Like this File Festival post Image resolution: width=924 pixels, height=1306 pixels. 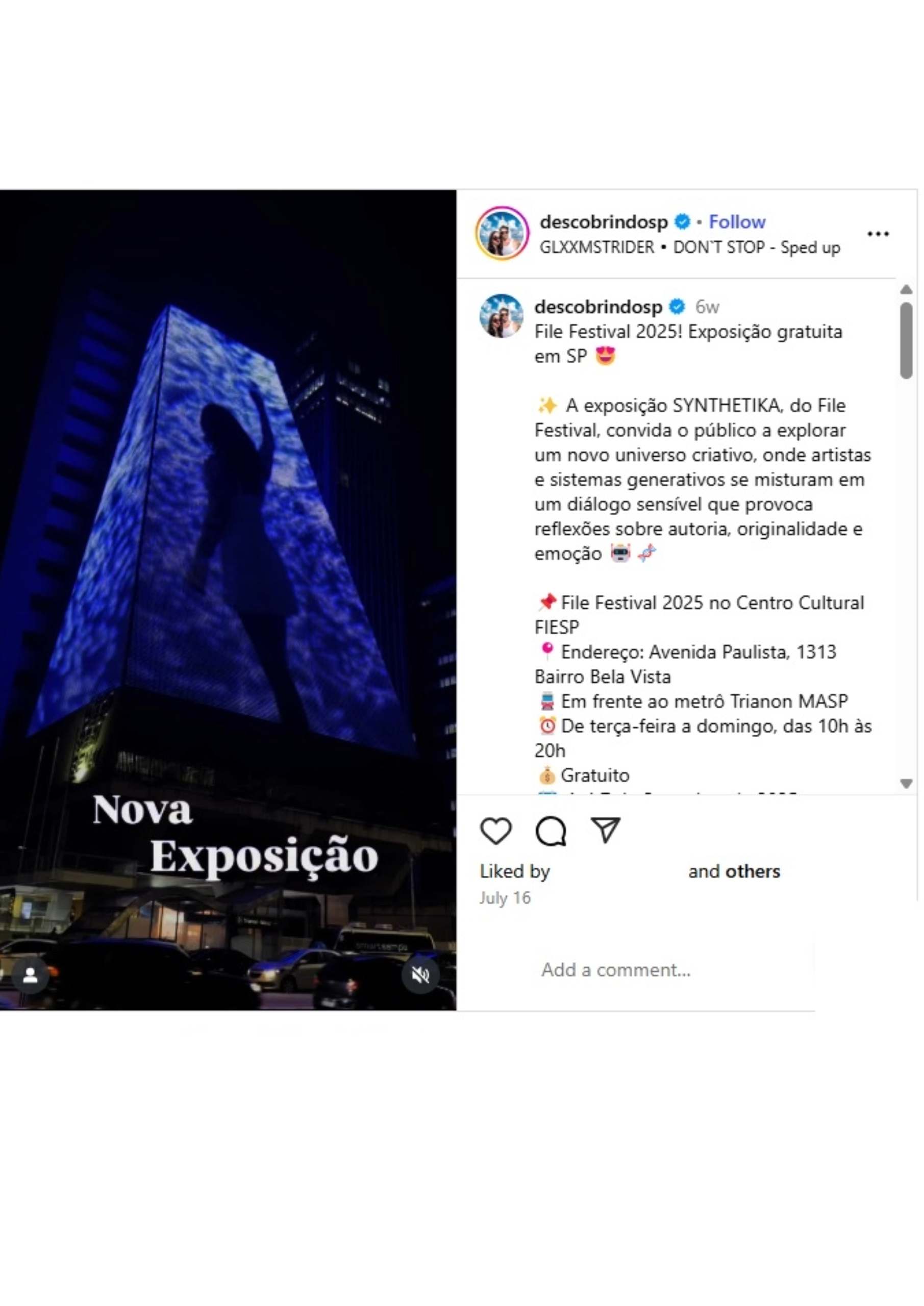[x=495, y=831]
